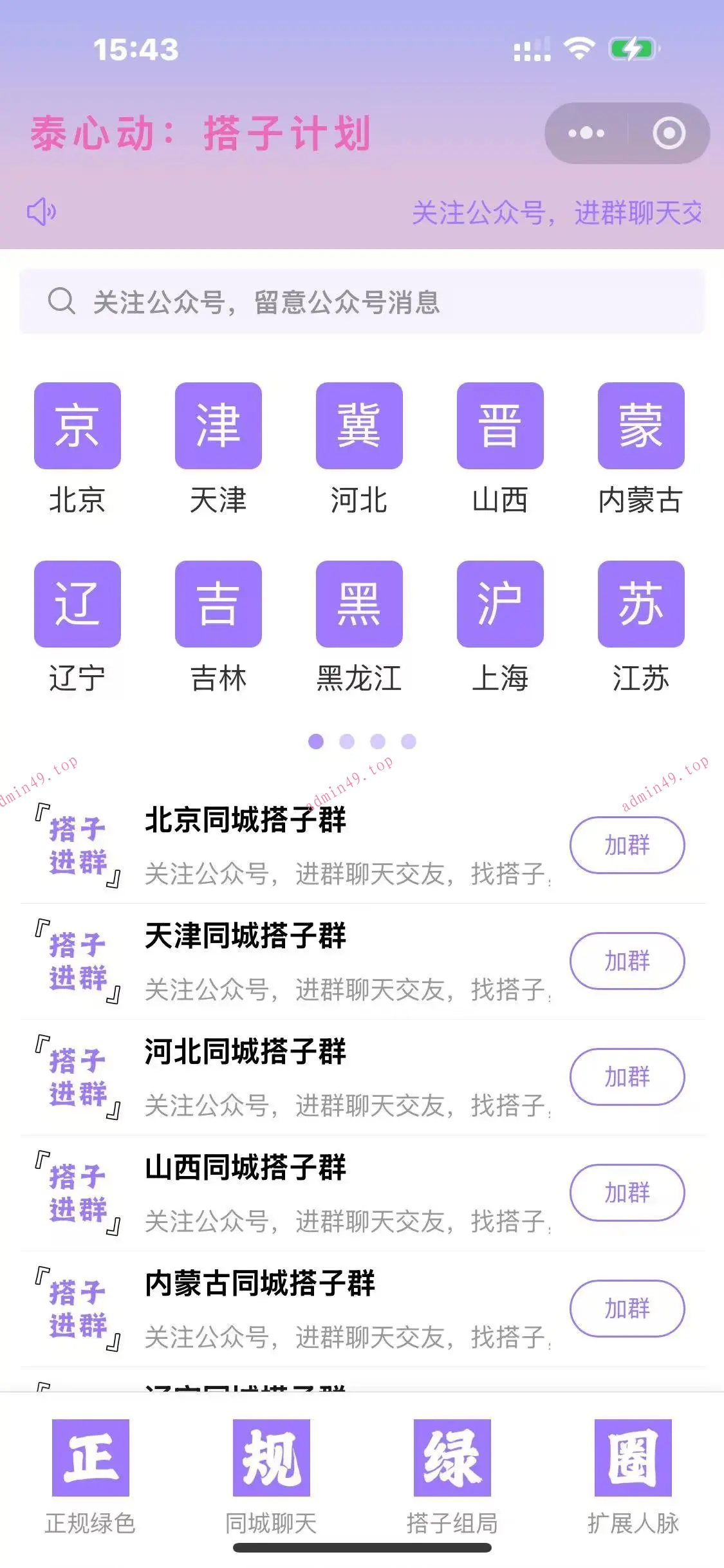Open the mini program overflow menu

pyautogui.click(x=586, y=133)
